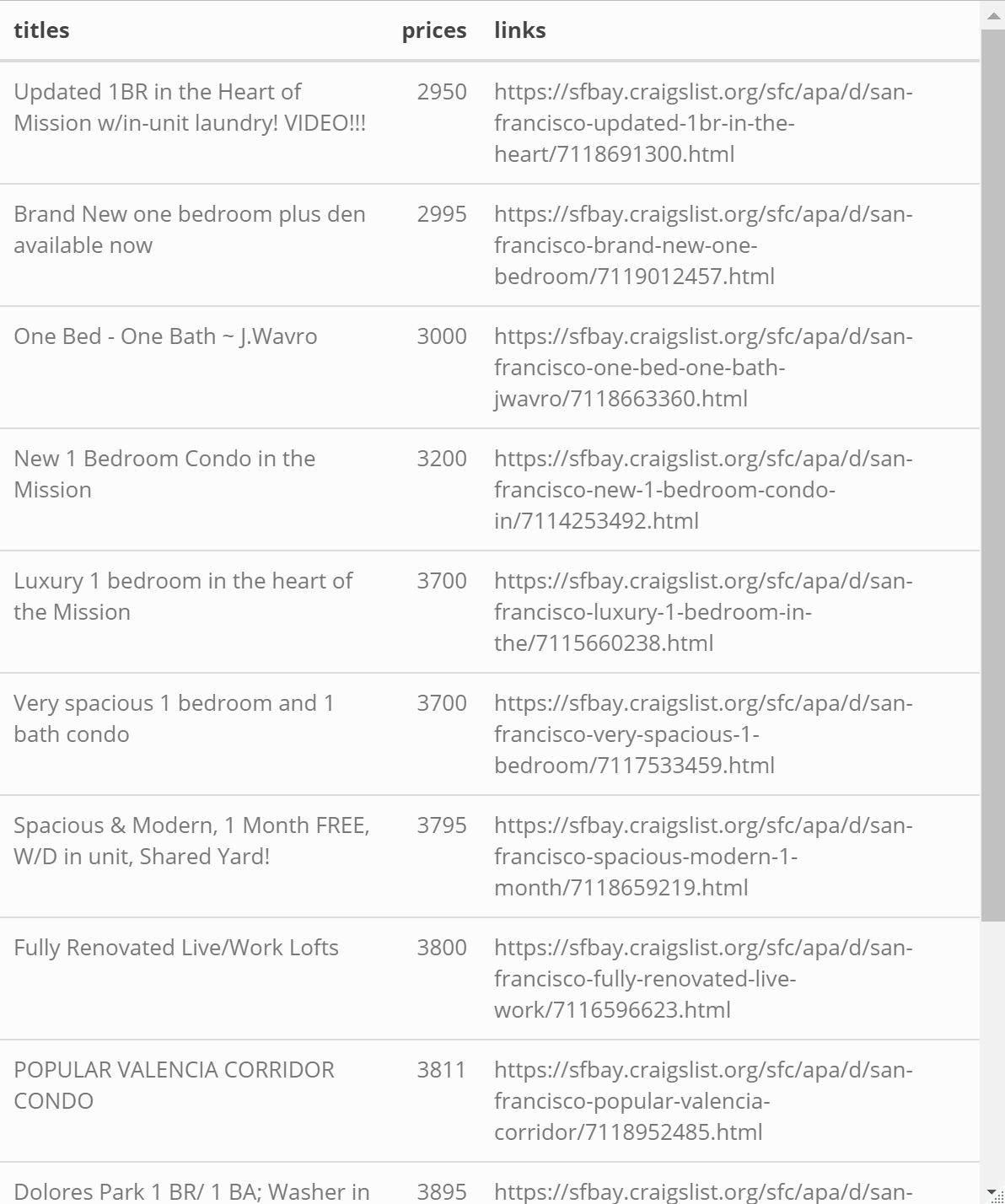Select the price 2950 cell

pos(441,93)
